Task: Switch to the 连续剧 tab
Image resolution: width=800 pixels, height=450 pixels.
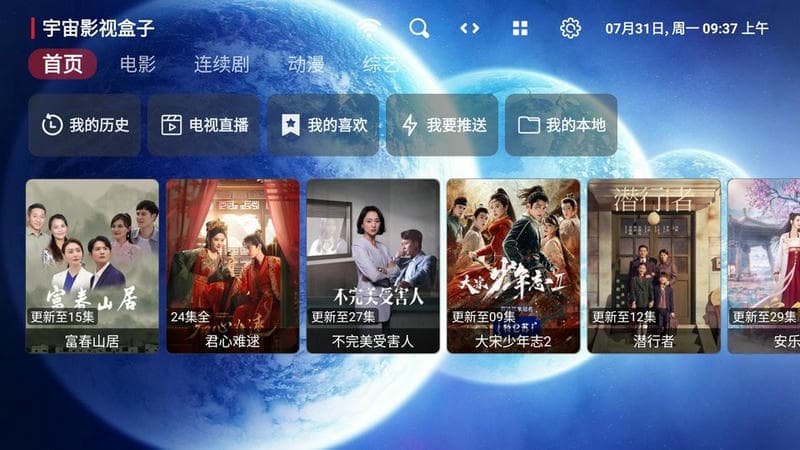Action: point(221,64)
